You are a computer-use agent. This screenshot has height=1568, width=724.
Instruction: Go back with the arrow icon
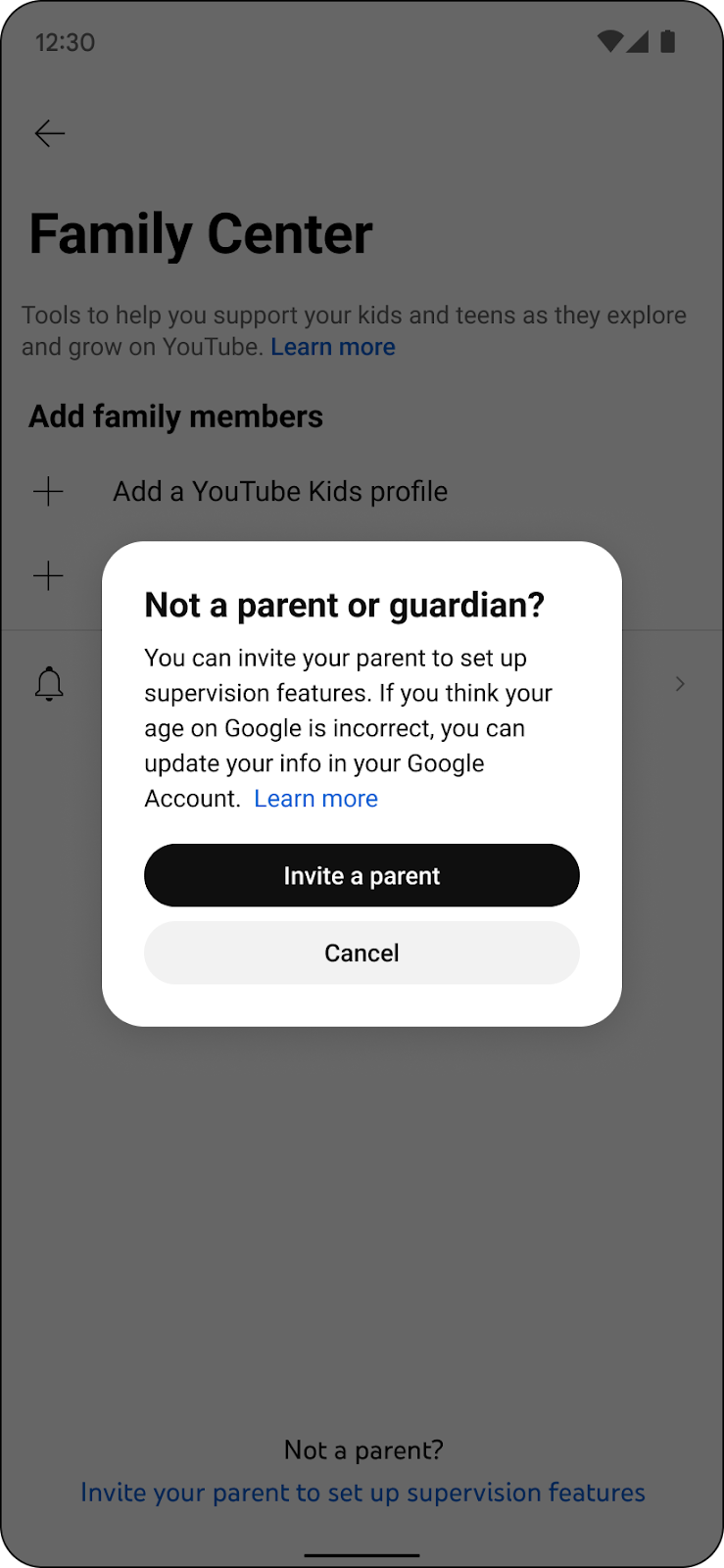(x=50, y=133)
